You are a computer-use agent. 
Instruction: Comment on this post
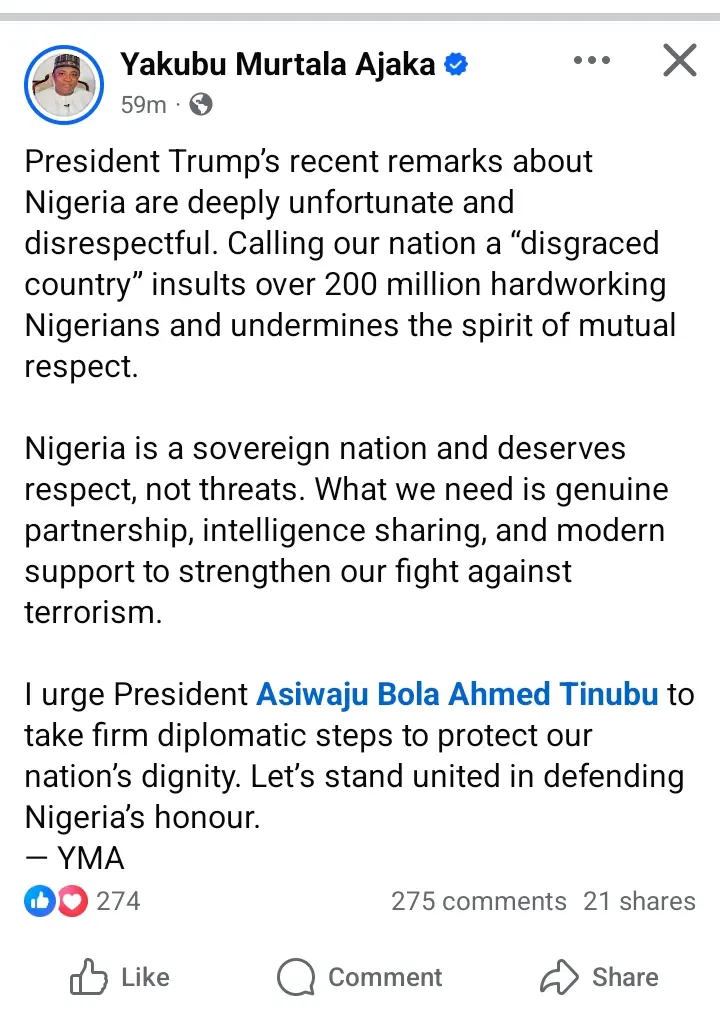coord(359,977)
